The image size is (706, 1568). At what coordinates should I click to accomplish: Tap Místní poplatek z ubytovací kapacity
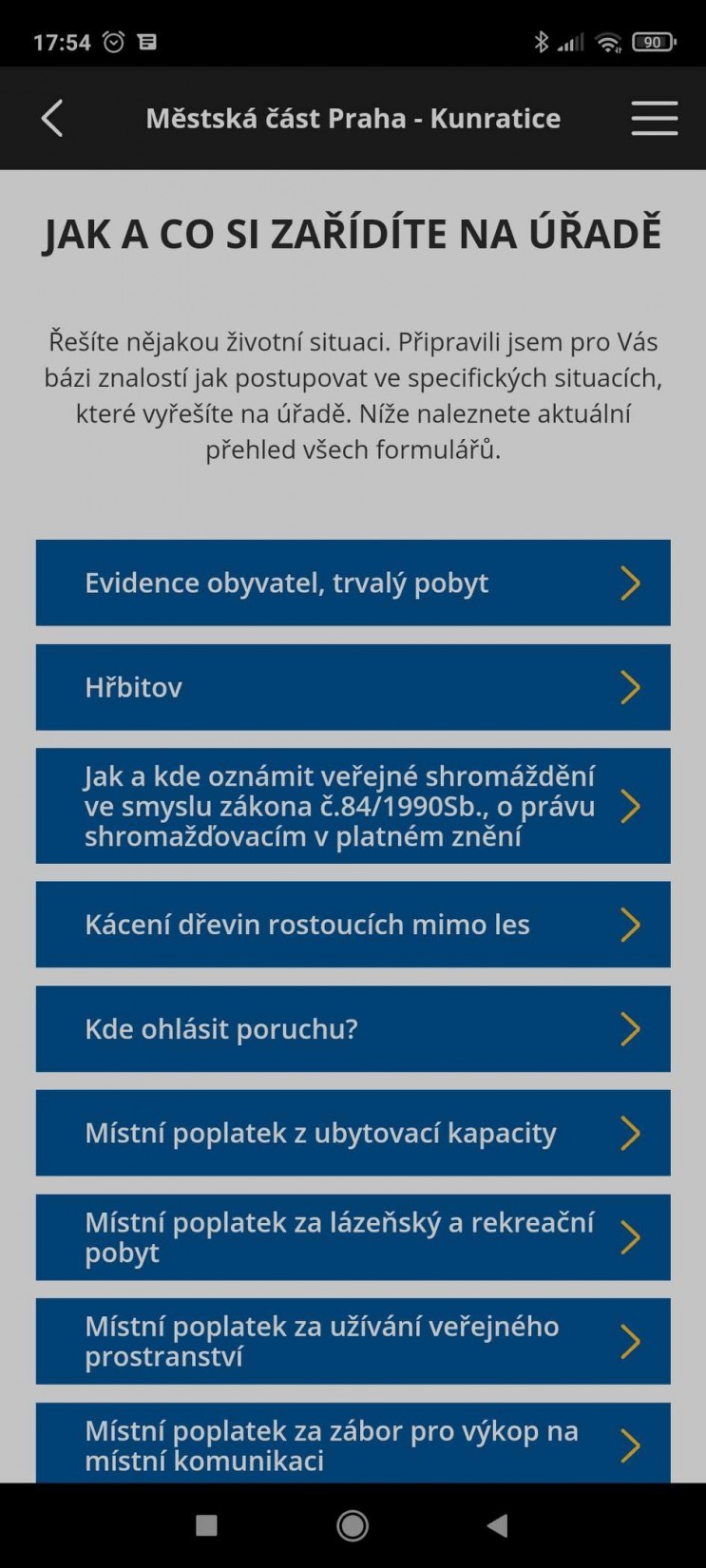point(353,1133)
